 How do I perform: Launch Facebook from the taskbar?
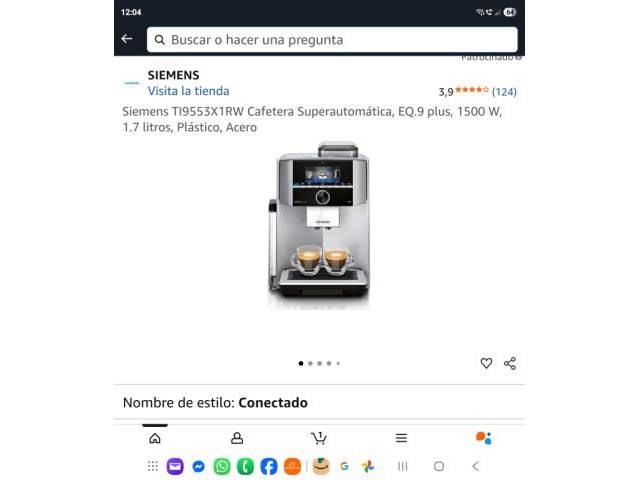269,466
